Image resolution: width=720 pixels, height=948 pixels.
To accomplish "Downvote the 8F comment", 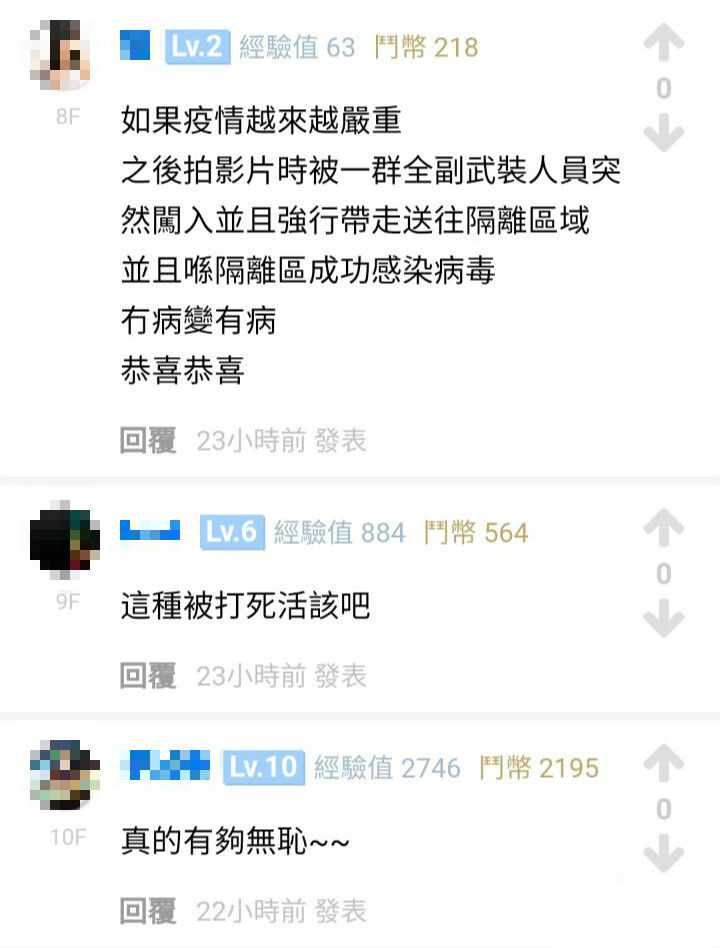I will [663, 134].
